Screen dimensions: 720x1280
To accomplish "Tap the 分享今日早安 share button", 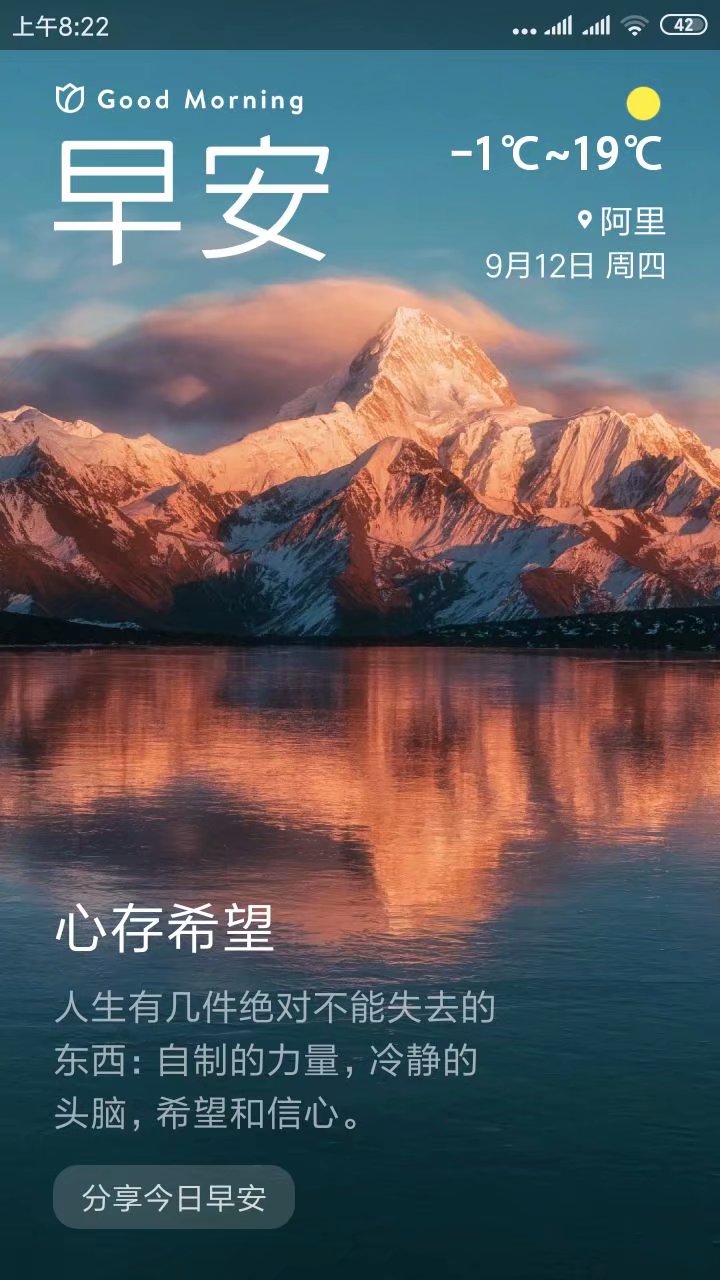I will 174,1197.
